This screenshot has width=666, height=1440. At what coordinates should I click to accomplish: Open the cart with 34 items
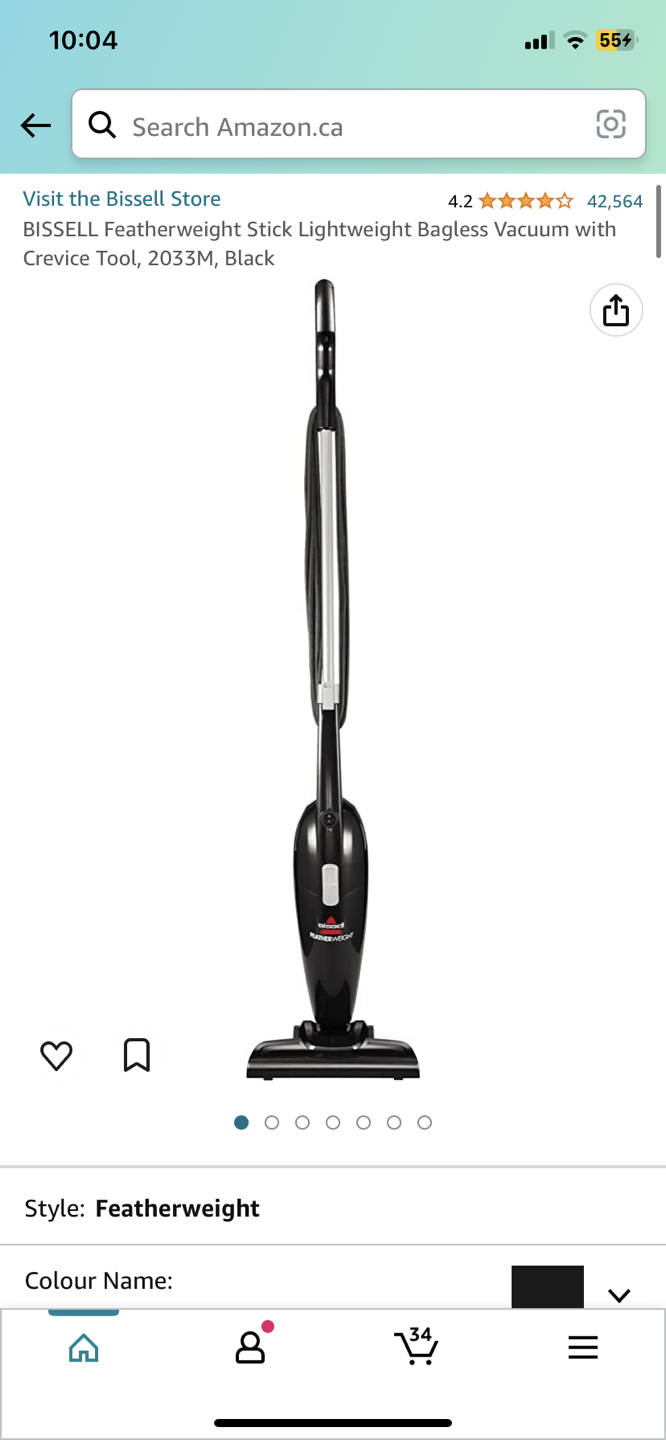click(x=416, y=1347)
